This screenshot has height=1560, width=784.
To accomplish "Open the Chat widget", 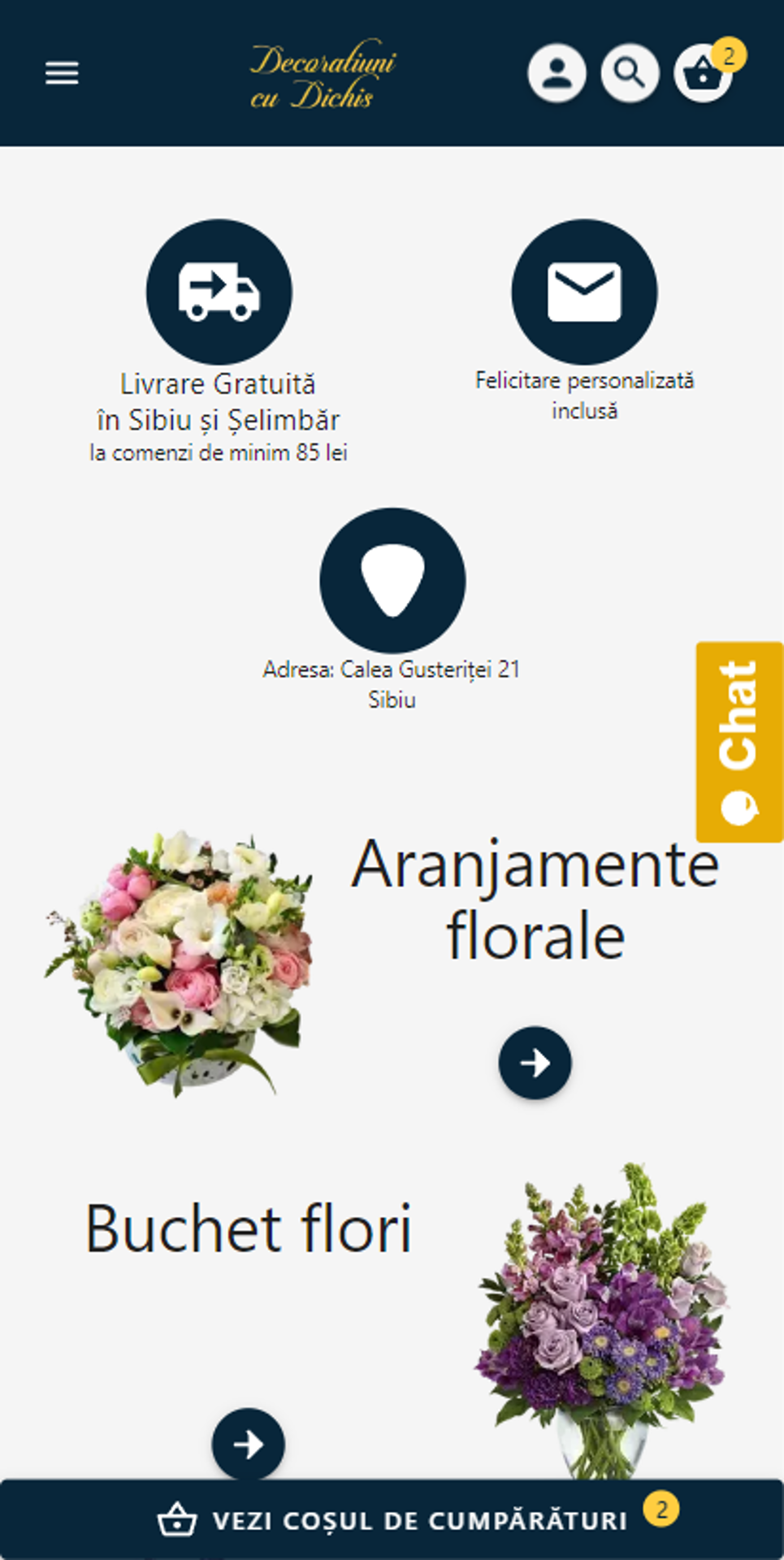I will tap(739, 741).
